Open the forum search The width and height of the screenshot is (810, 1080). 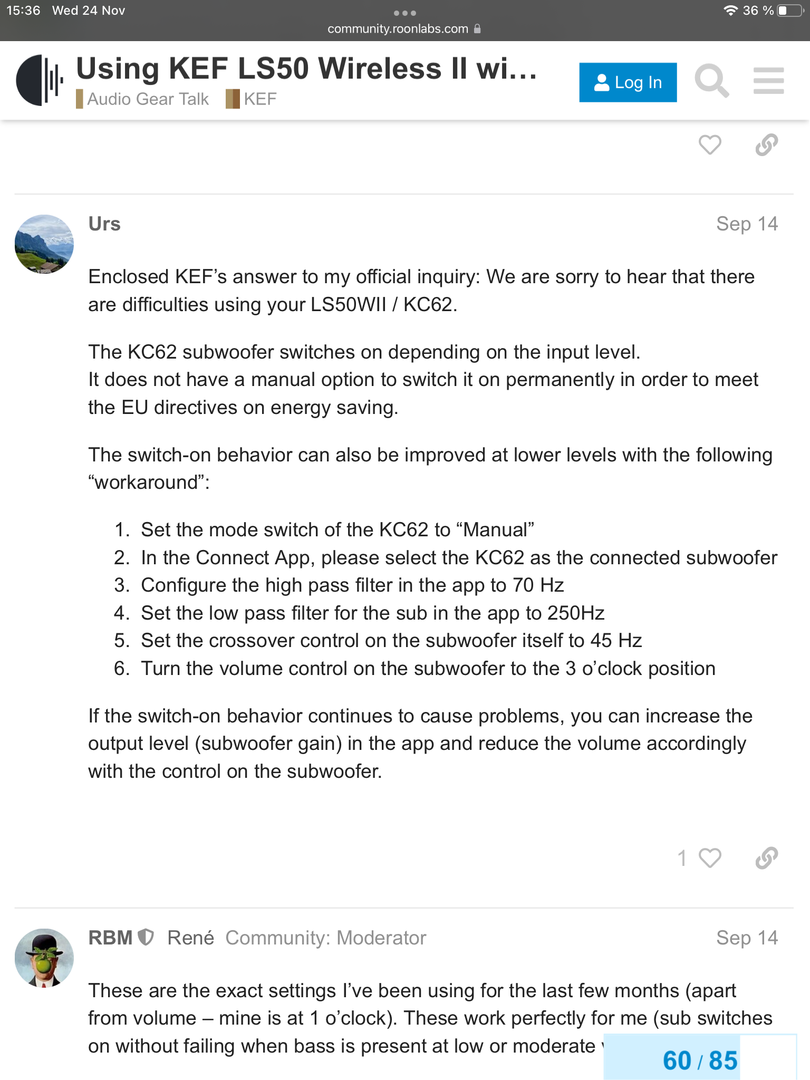pos(711,81)
